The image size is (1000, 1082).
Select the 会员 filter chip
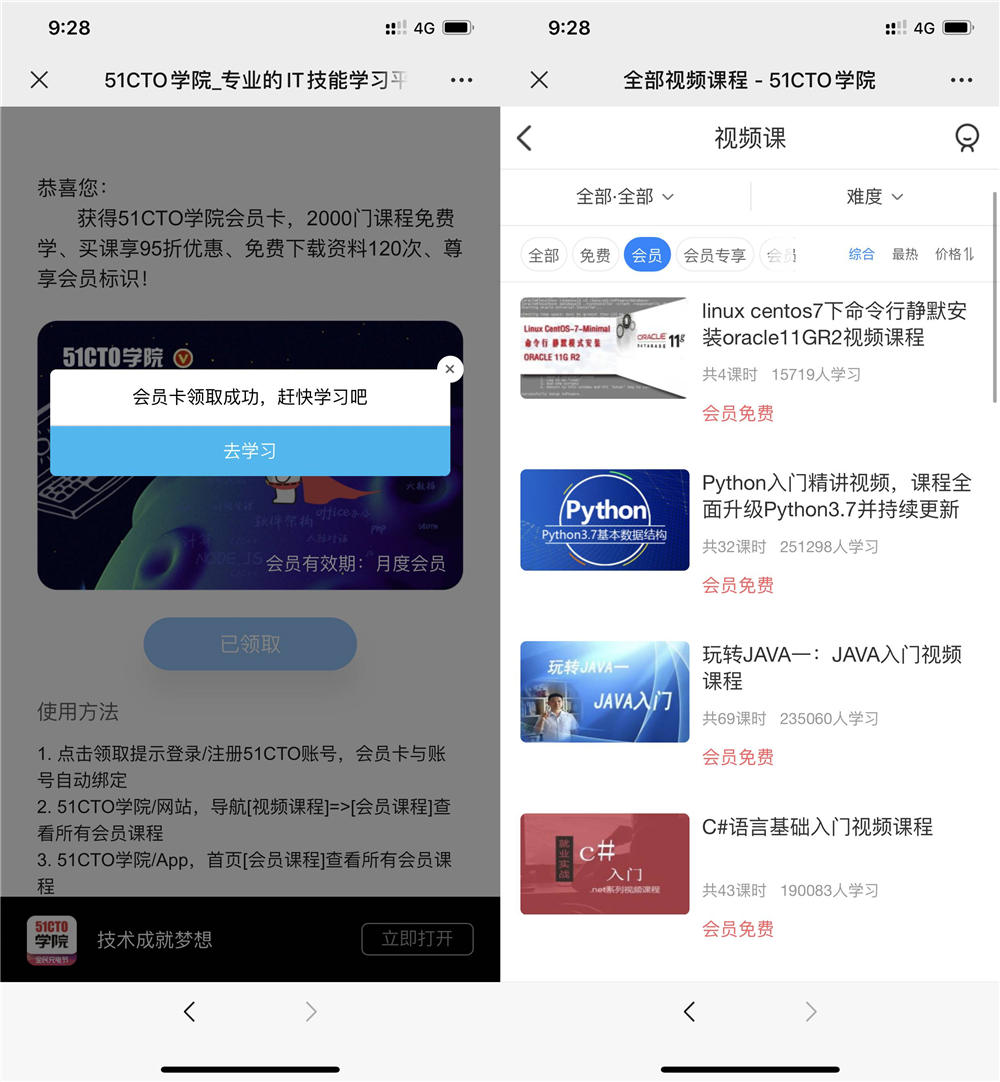pos(647,255)
